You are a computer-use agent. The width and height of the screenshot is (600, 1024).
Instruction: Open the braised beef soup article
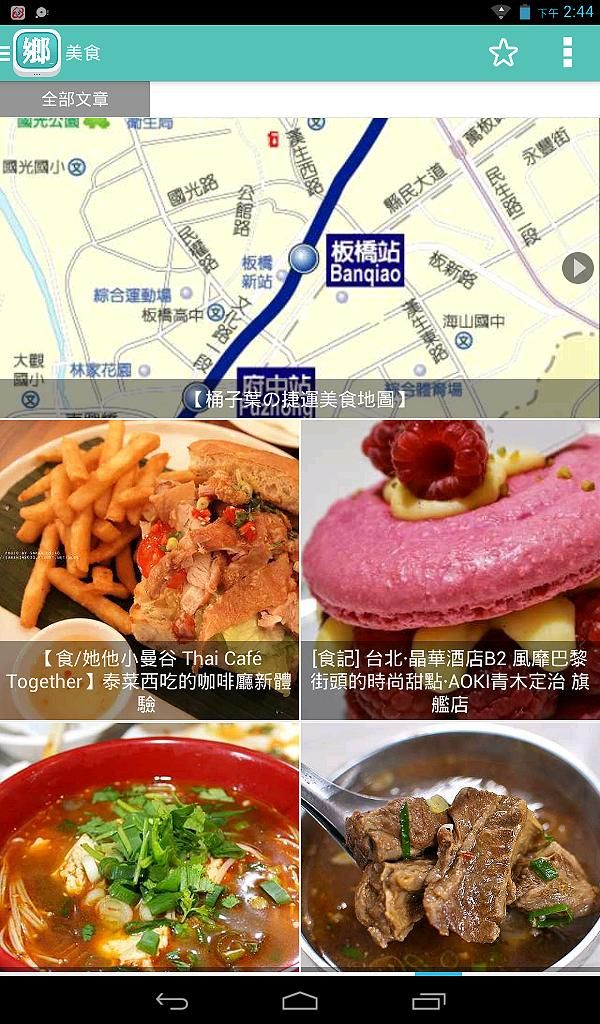click(450, 846)
